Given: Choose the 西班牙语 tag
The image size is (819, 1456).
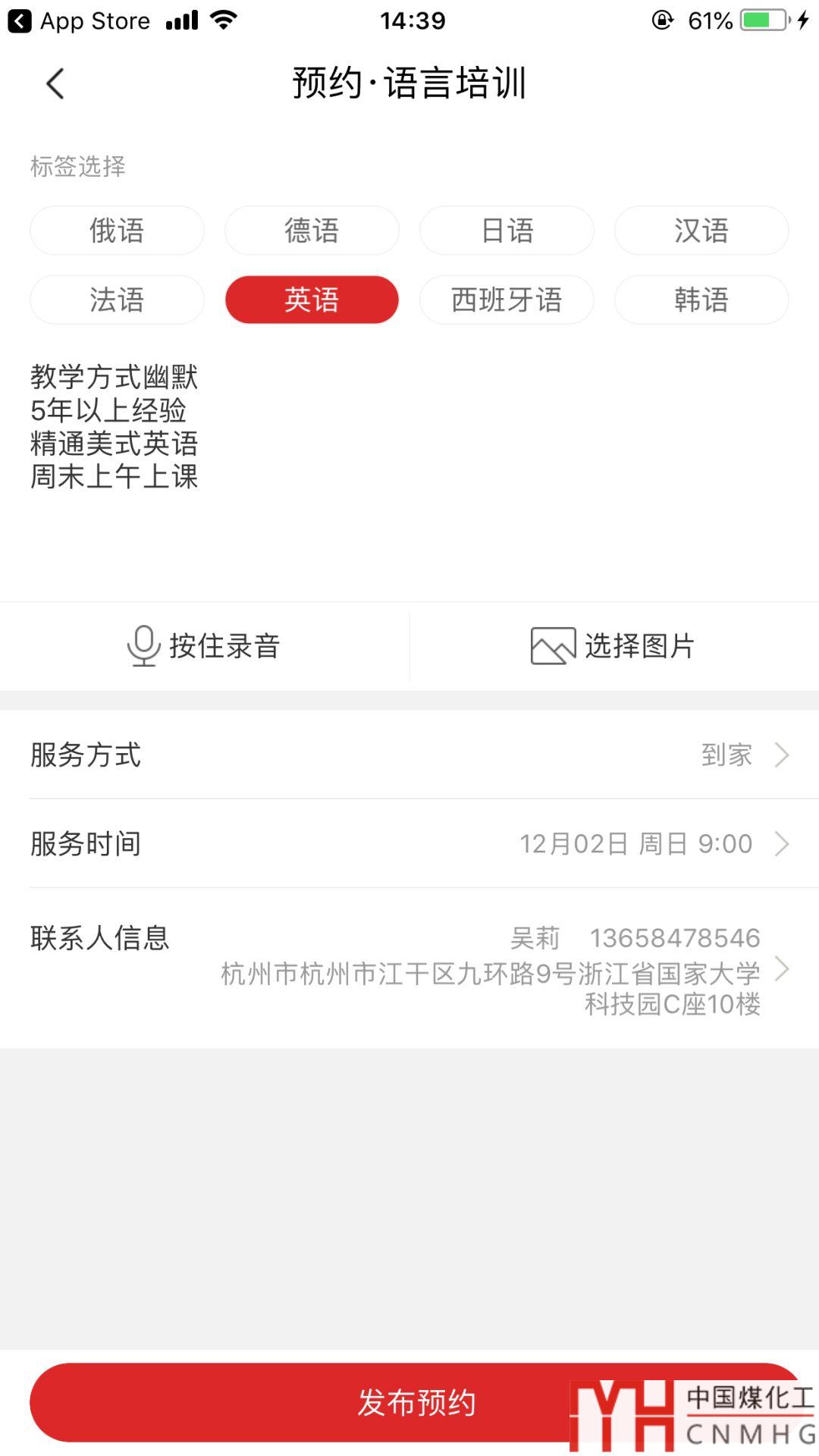Looking at the screenshot, I should (x=507, y=300).
